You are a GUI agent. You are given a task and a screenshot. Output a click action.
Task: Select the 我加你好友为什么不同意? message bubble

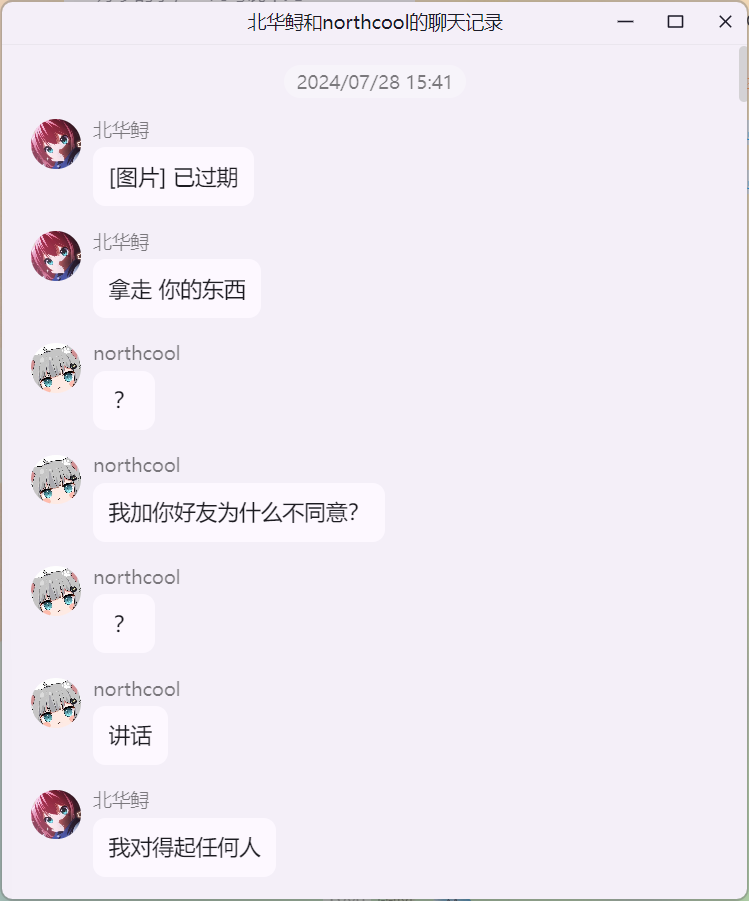pyautogui.click(x=238, y=513)
